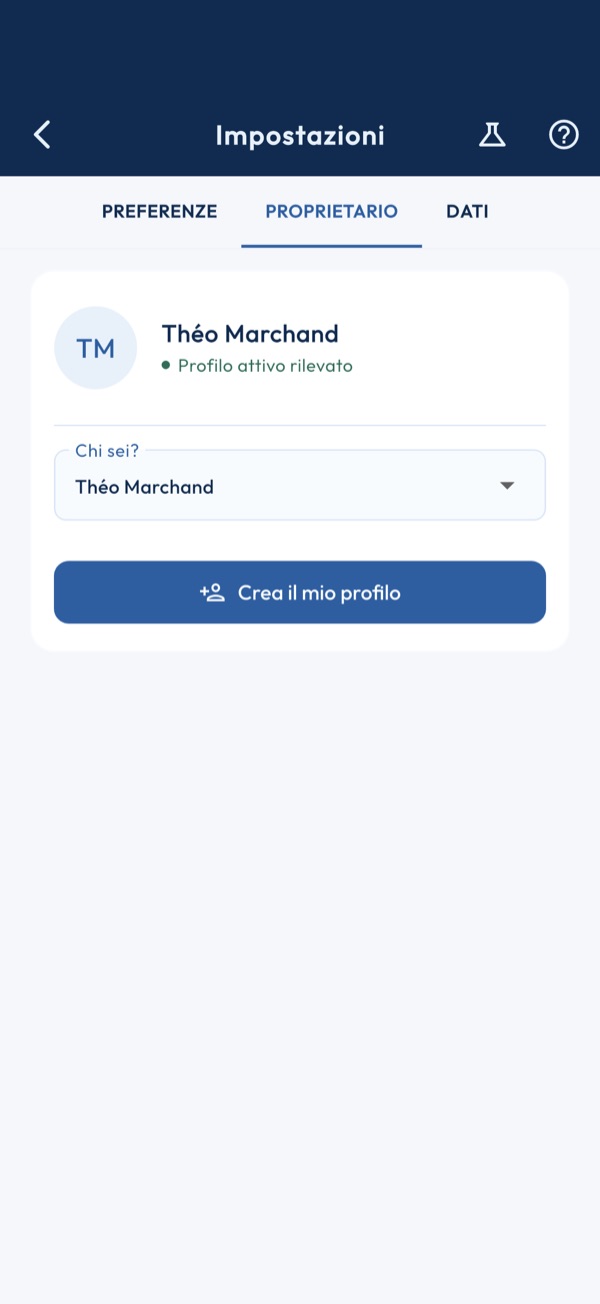
Task: Go back using the header arrow
Action: point(42,135)
